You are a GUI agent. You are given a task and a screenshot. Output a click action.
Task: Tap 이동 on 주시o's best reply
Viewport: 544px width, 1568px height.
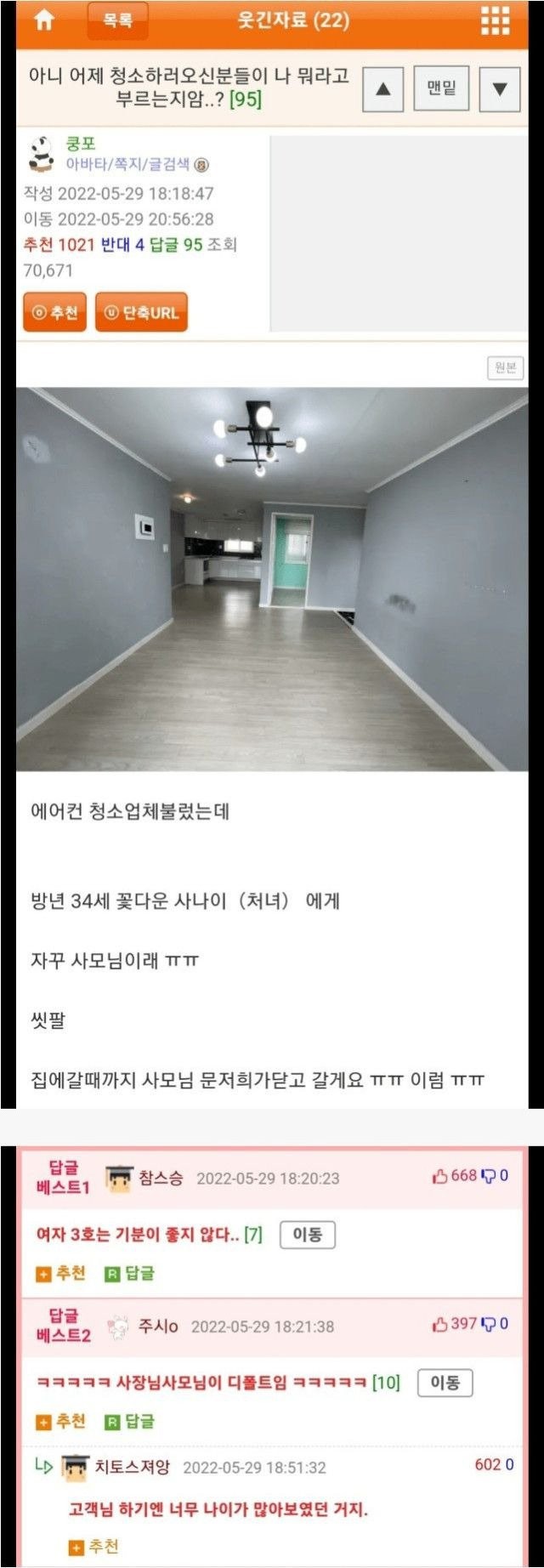[x=445, y=1383]
